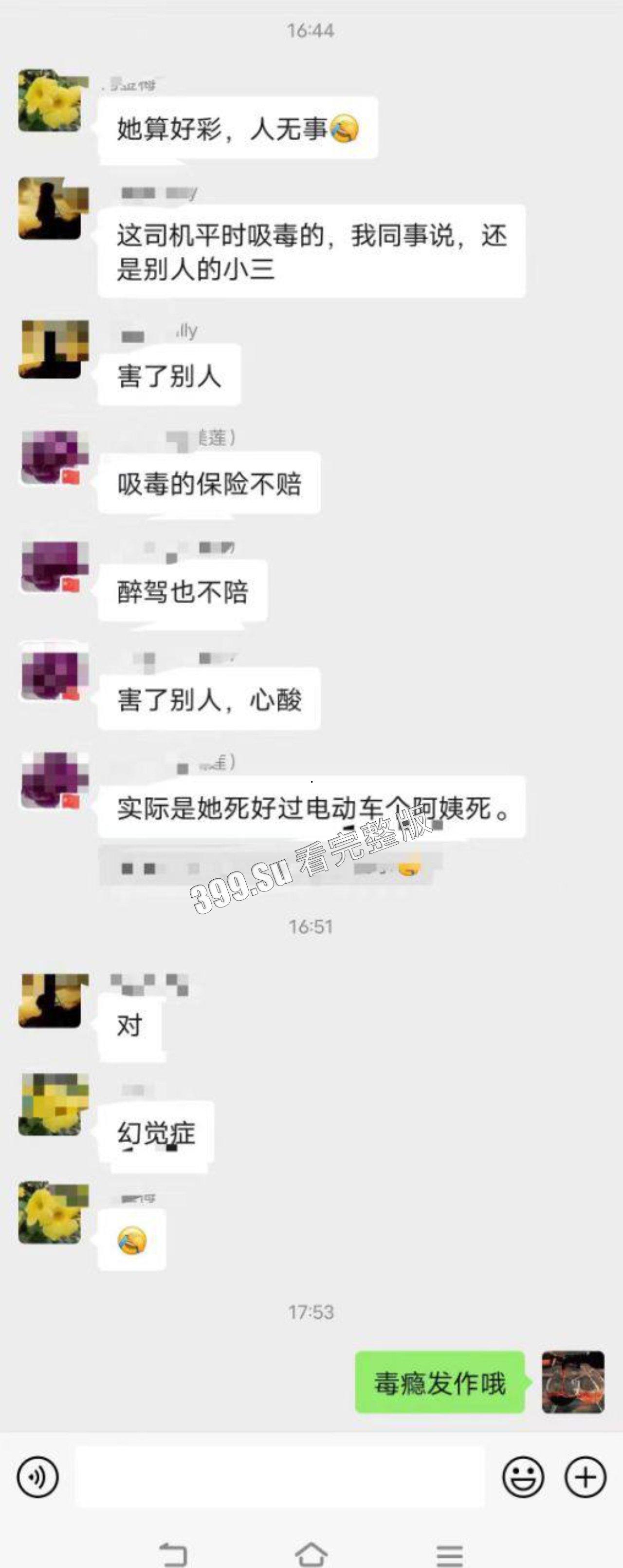Image resolution: width=623 pixels, height=1568 pixels.
Task: Open sender avatar beside "这司机平时吸毒的" message
Action: click(x=50, y=208)
